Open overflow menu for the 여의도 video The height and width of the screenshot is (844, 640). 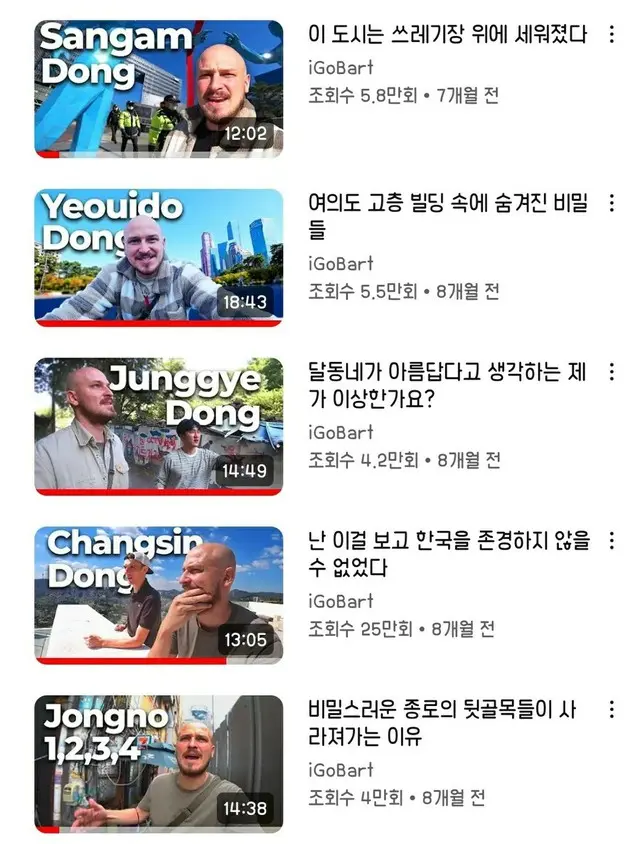tap(611, 203)
